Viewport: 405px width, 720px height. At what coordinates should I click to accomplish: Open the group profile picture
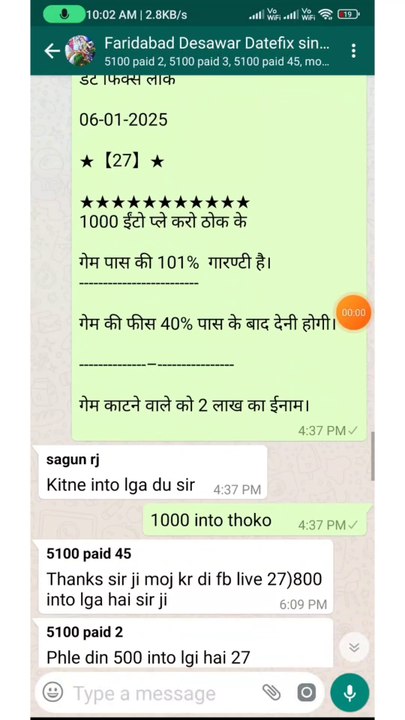click(80, 51)
